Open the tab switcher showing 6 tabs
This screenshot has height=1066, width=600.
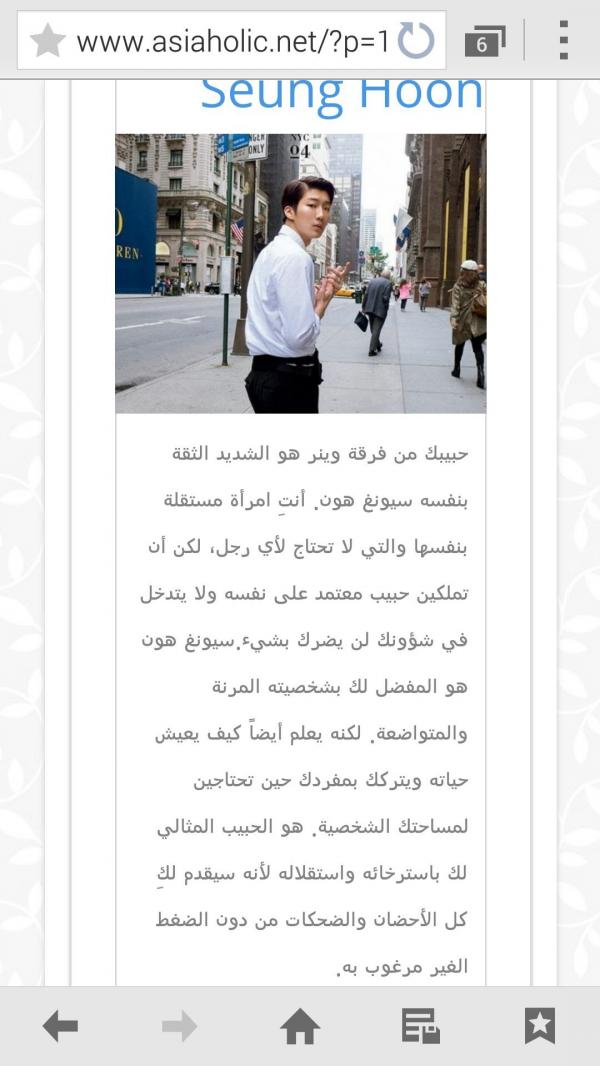tap(484, 42)
